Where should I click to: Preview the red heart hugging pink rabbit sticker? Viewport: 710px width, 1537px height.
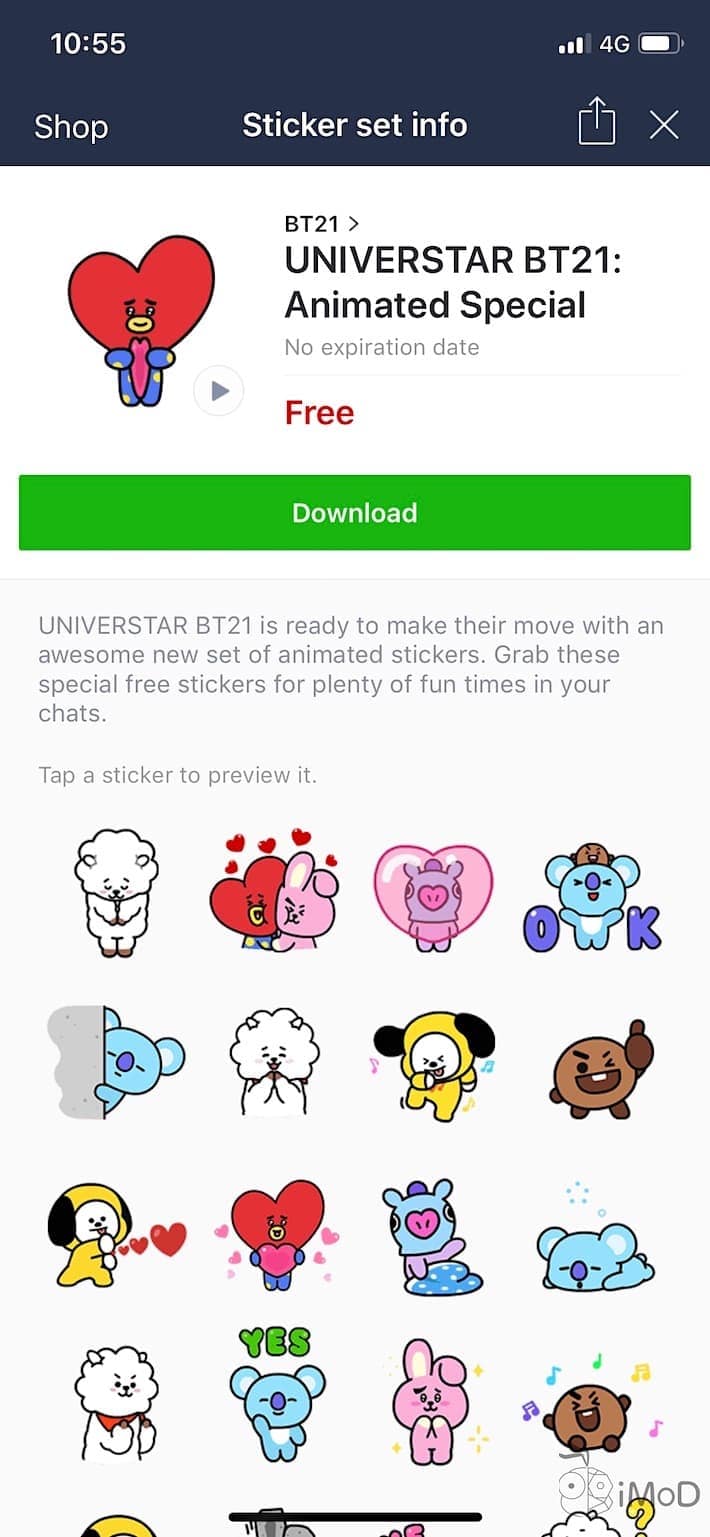point(274,890)
